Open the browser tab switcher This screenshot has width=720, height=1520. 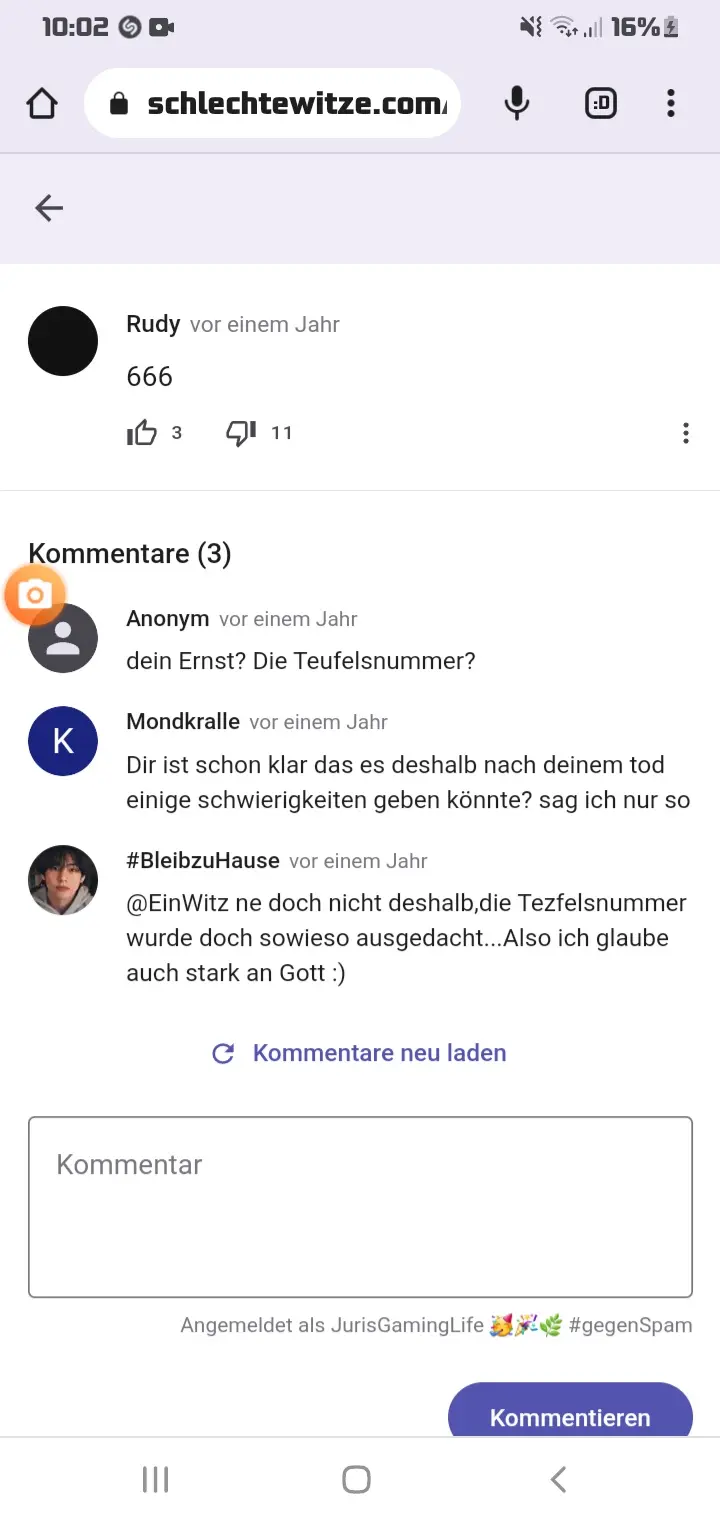pos(601,103)
